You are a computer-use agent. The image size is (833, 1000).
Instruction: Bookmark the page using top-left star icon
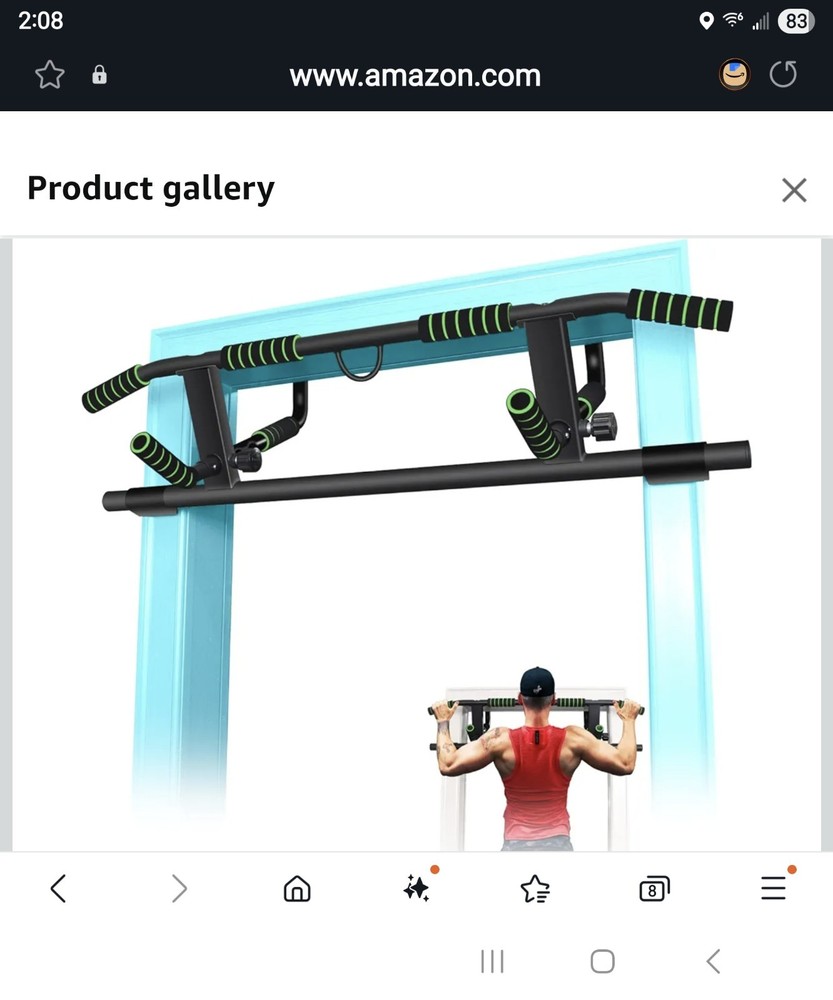tap(49, 74)
